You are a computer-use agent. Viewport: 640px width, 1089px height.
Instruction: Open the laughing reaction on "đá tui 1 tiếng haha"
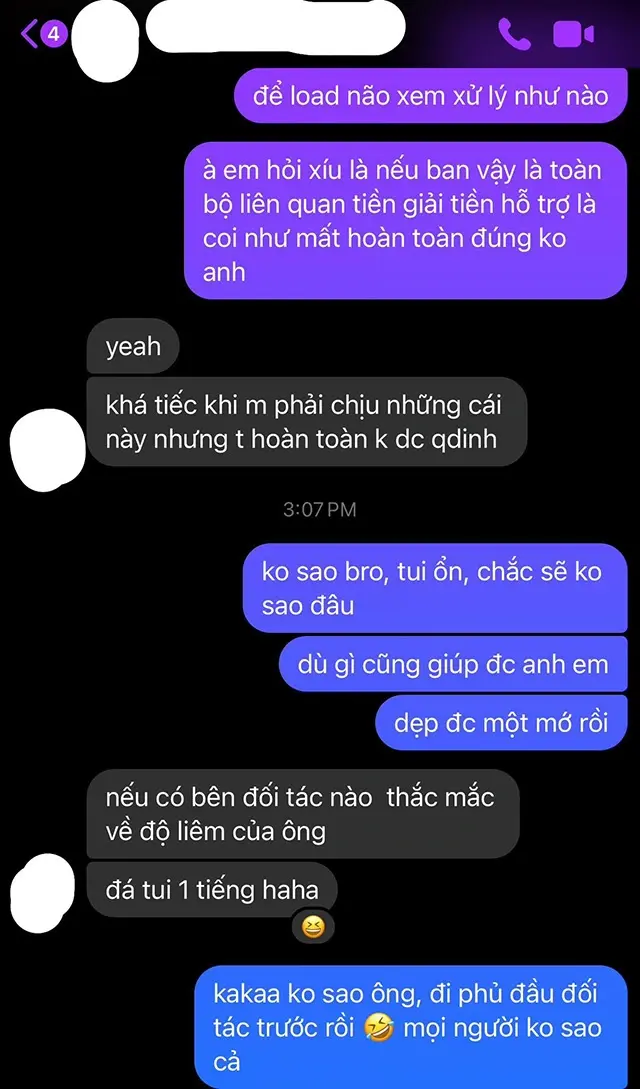click(x=313, y=927)
